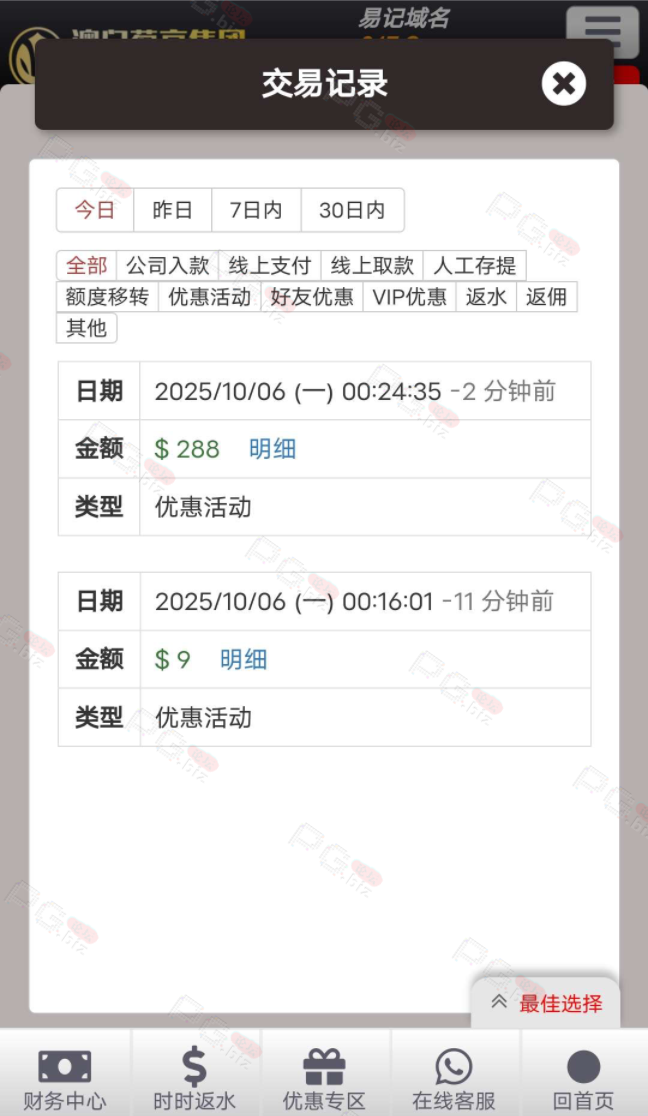Show 额度移转 transactions

pos(107,297)
